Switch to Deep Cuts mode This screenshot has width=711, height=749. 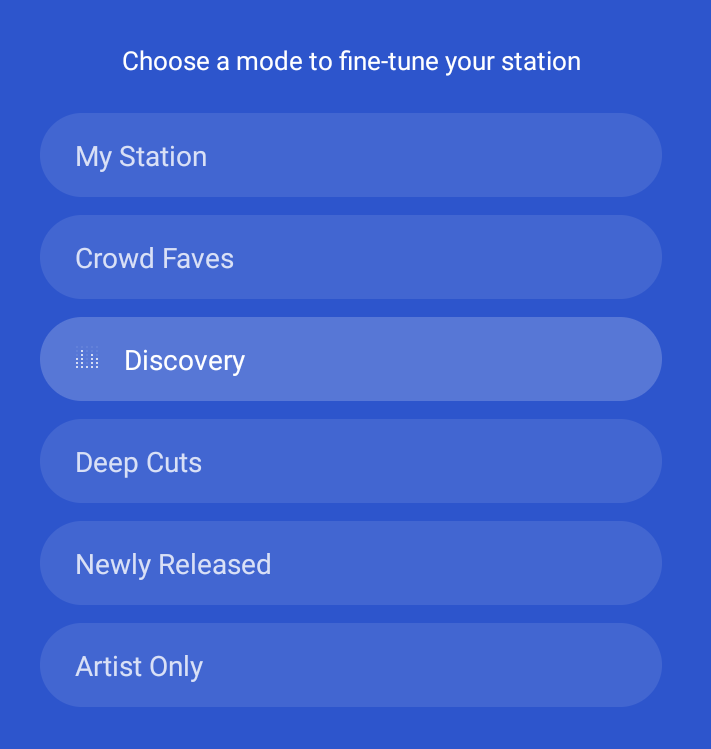350,461
